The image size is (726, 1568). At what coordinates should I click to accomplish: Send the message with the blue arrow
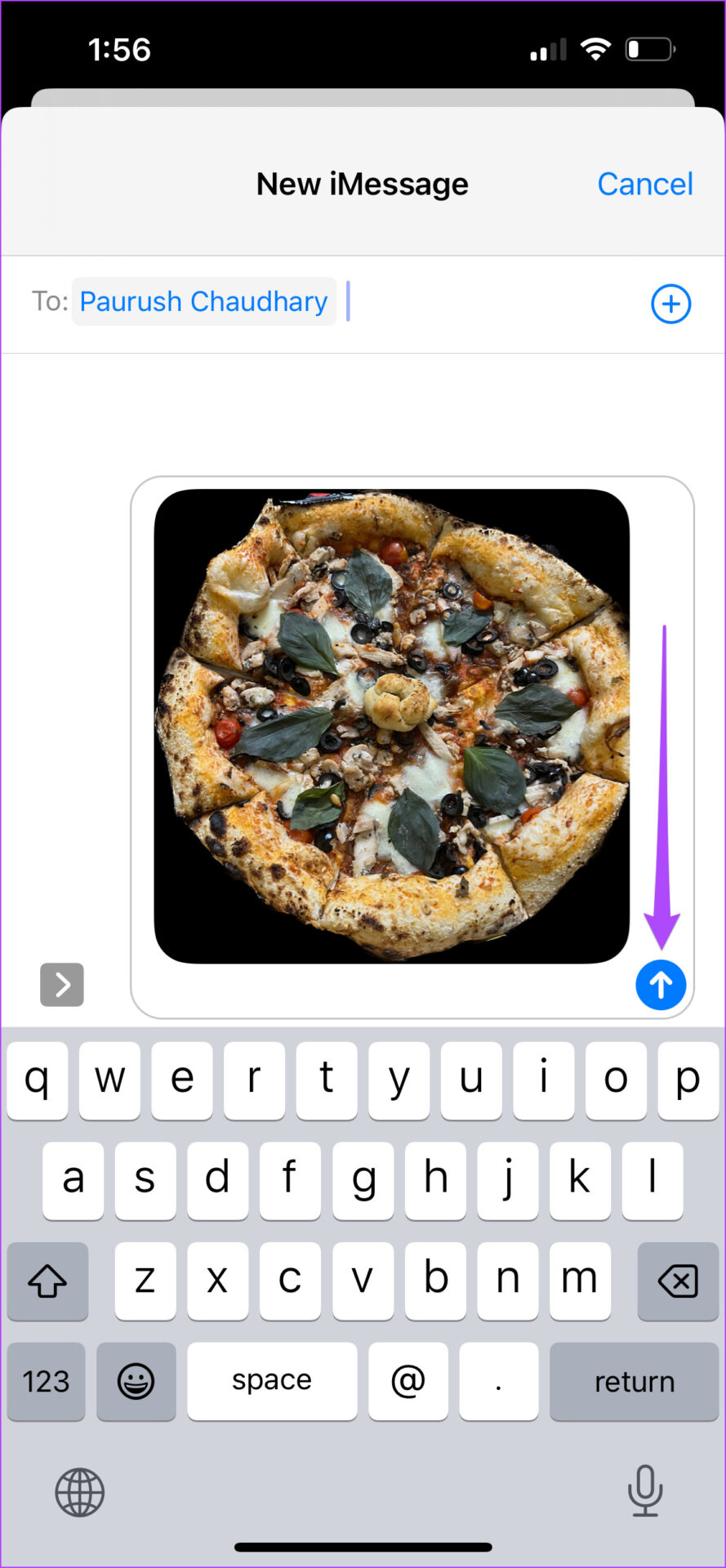[x=660, y=985]
